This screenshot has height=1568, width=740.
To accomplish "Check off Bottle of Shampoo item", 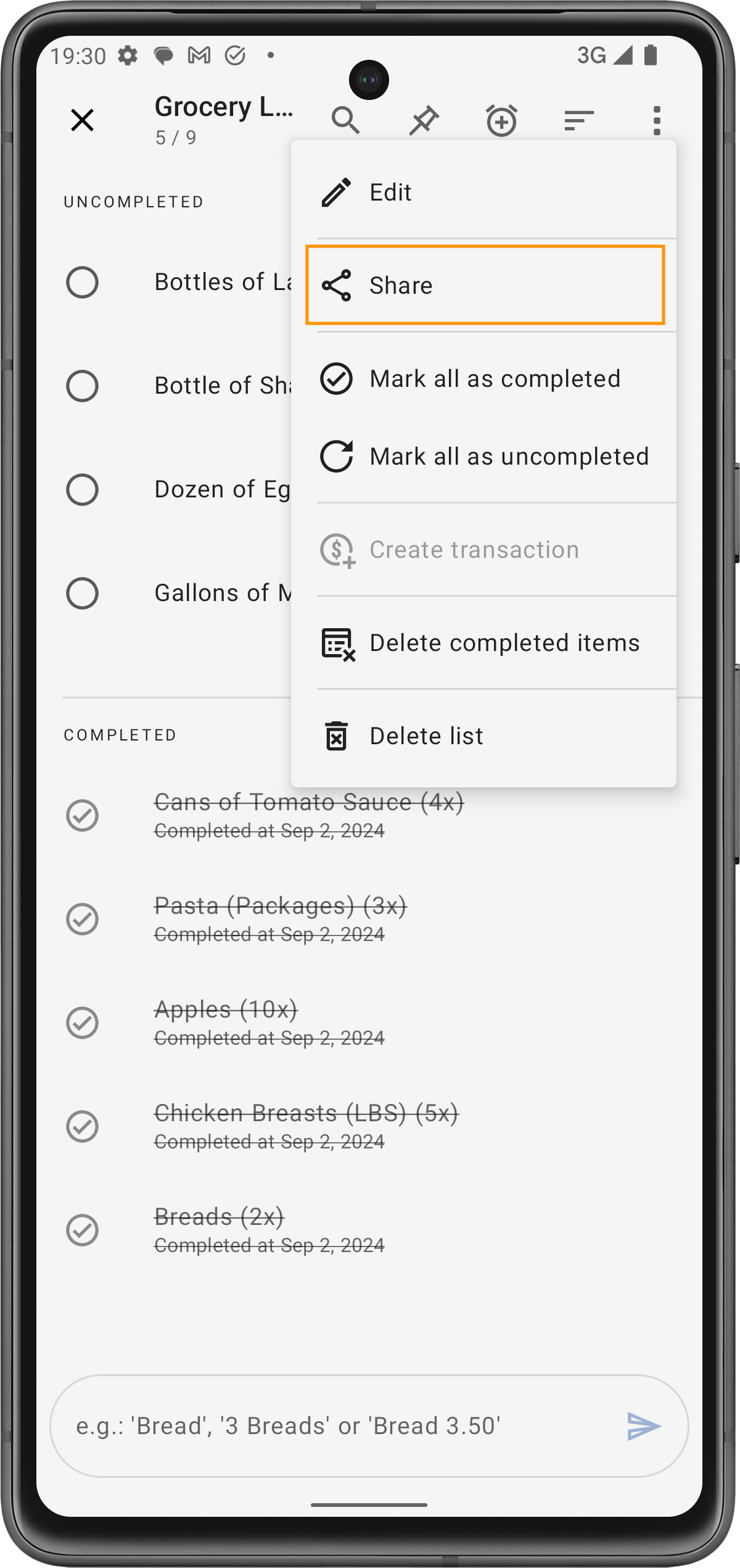I will [x=82, y=386].
